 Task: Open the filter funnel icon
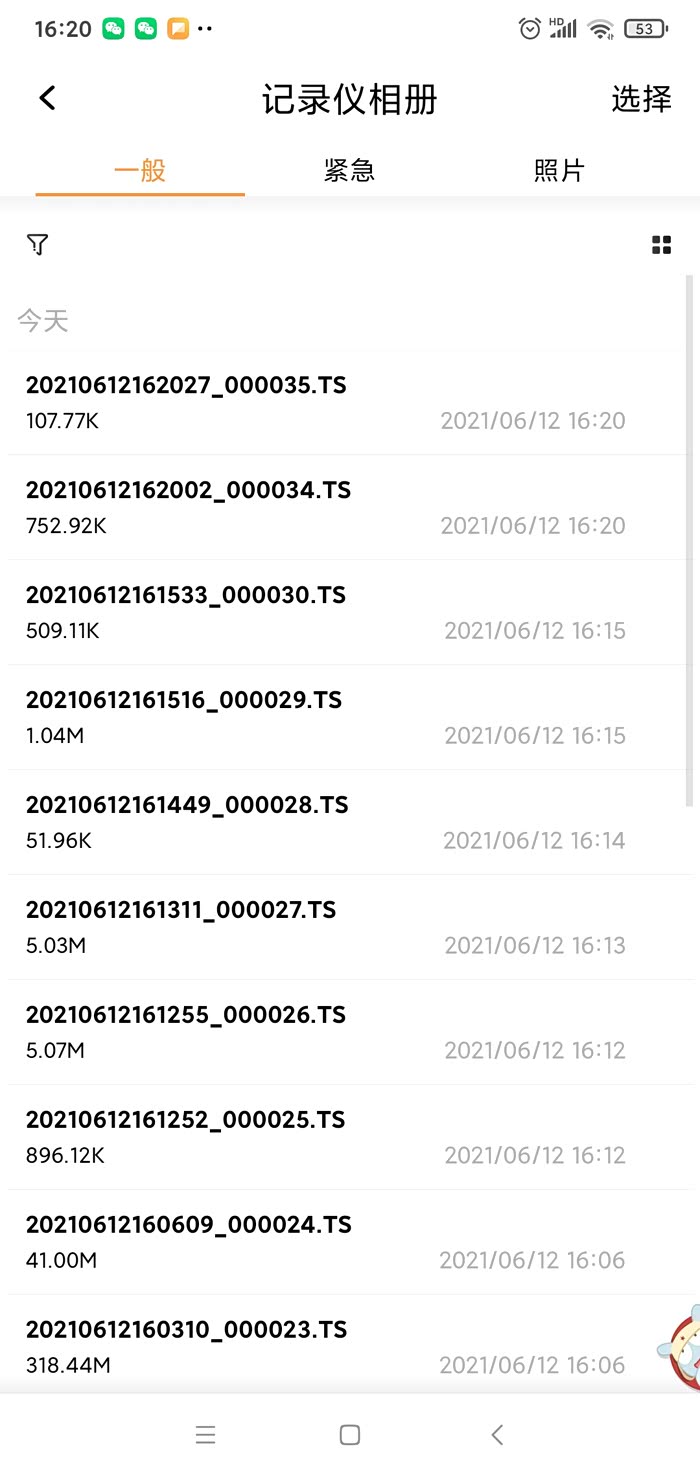(x=38, y=245)
